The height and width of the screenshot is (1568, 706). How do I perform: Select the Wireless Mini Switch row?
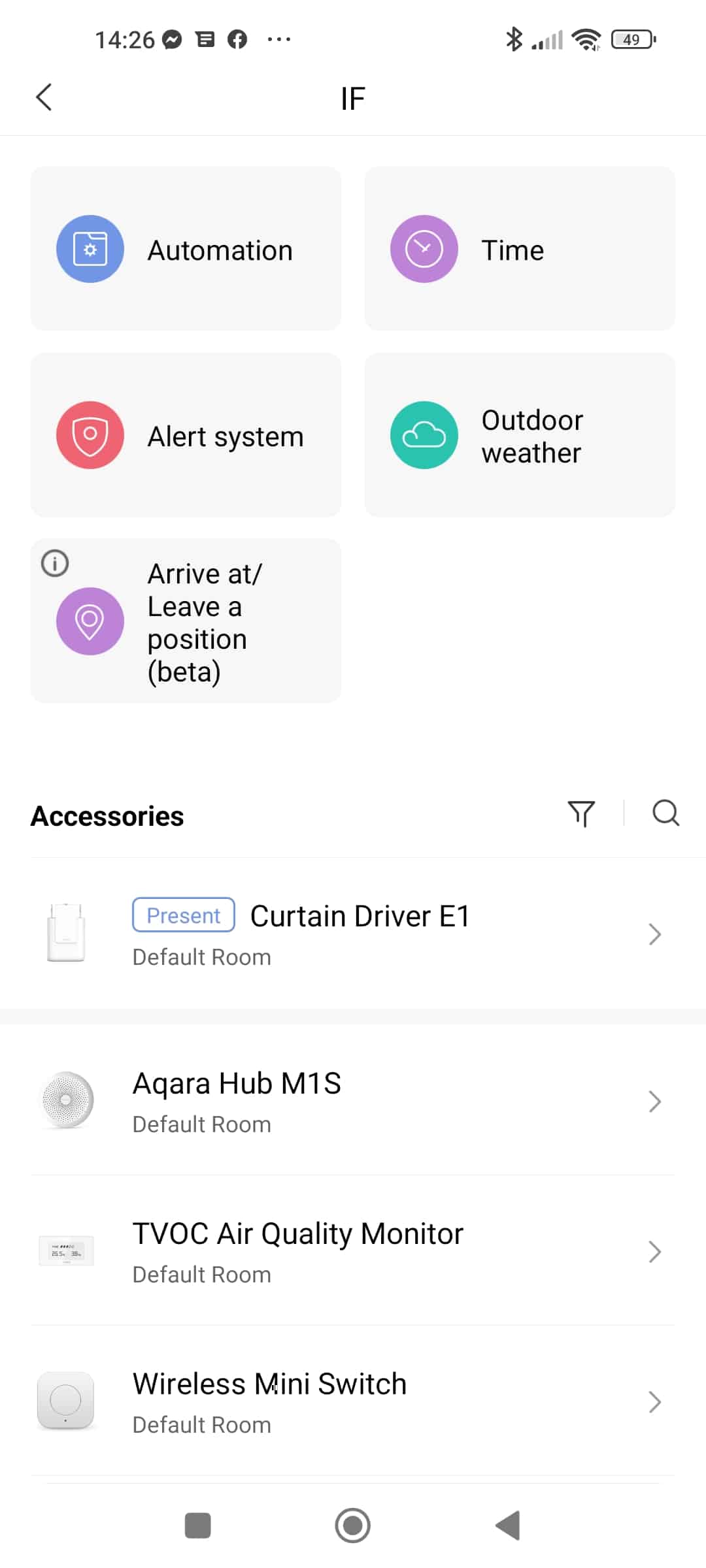pos(353,1402)
